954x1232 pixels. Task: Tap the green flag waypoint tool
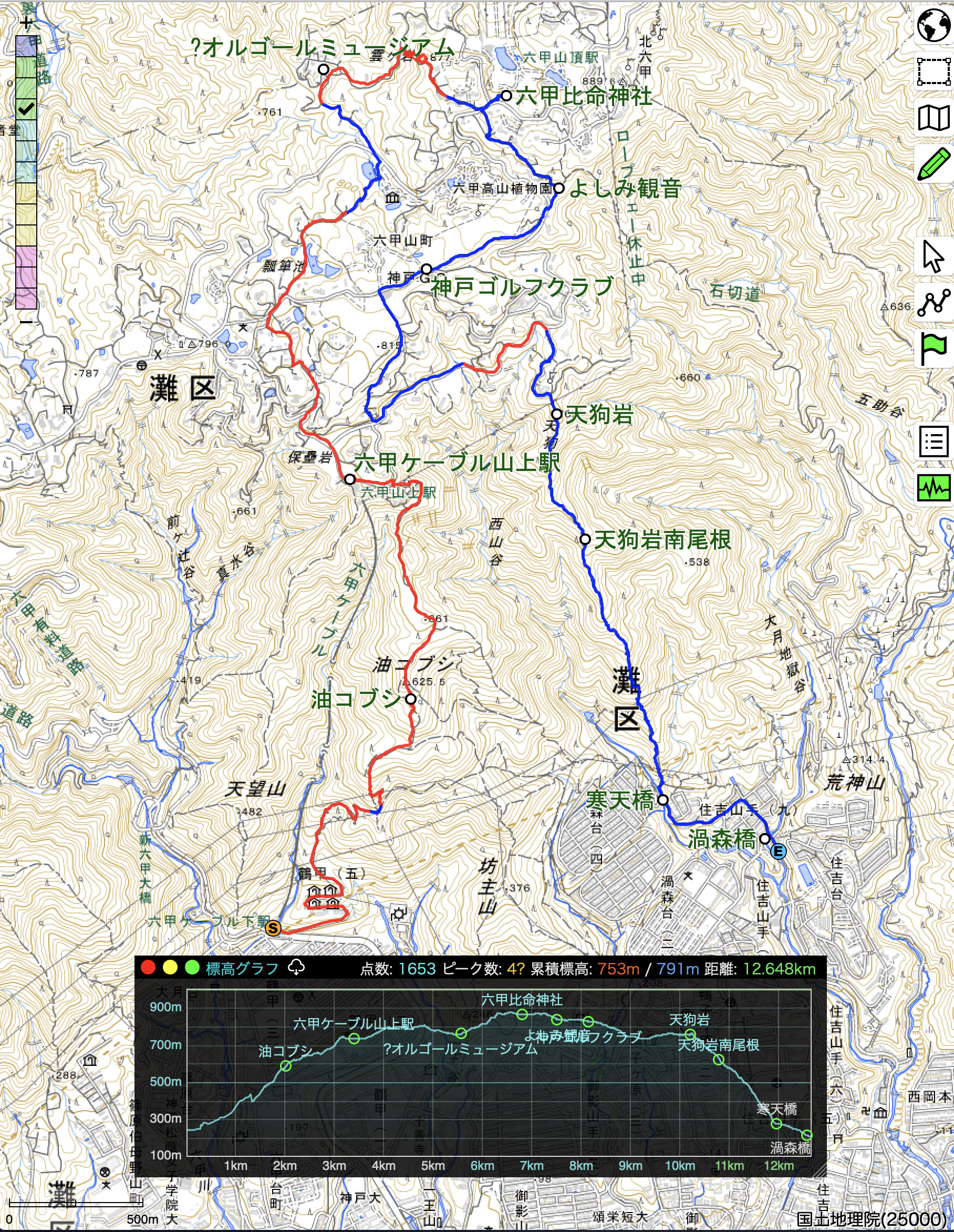[933, 349]
